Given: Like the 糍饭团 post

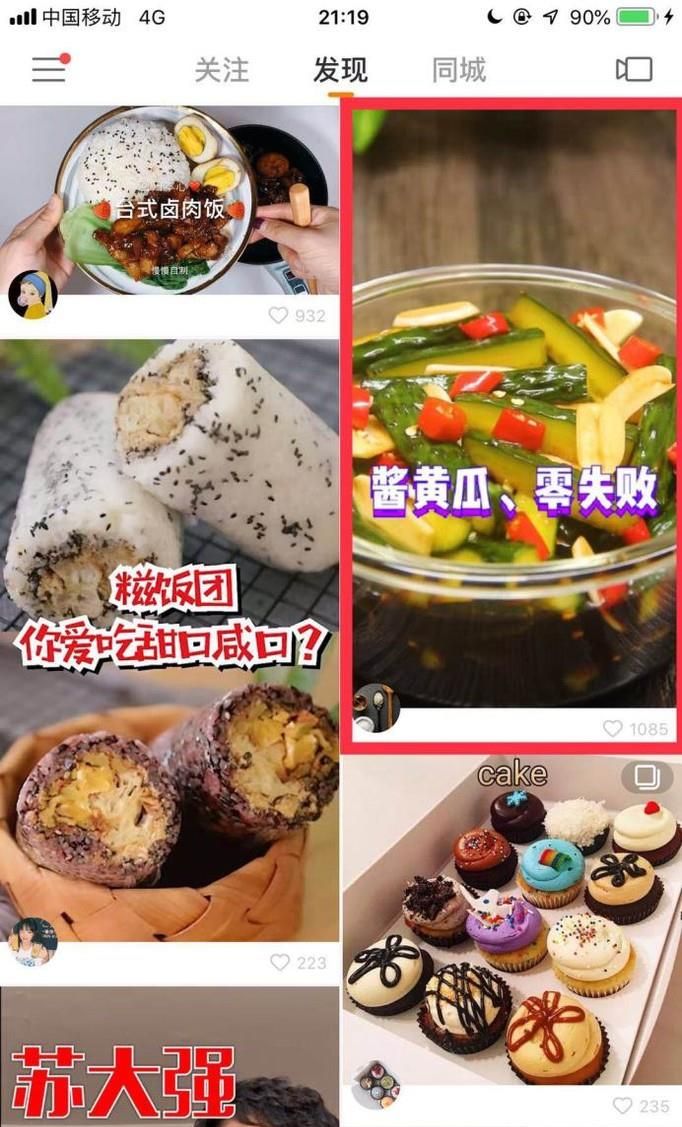Looking at the screenshot, I should [x=280, y=962].
